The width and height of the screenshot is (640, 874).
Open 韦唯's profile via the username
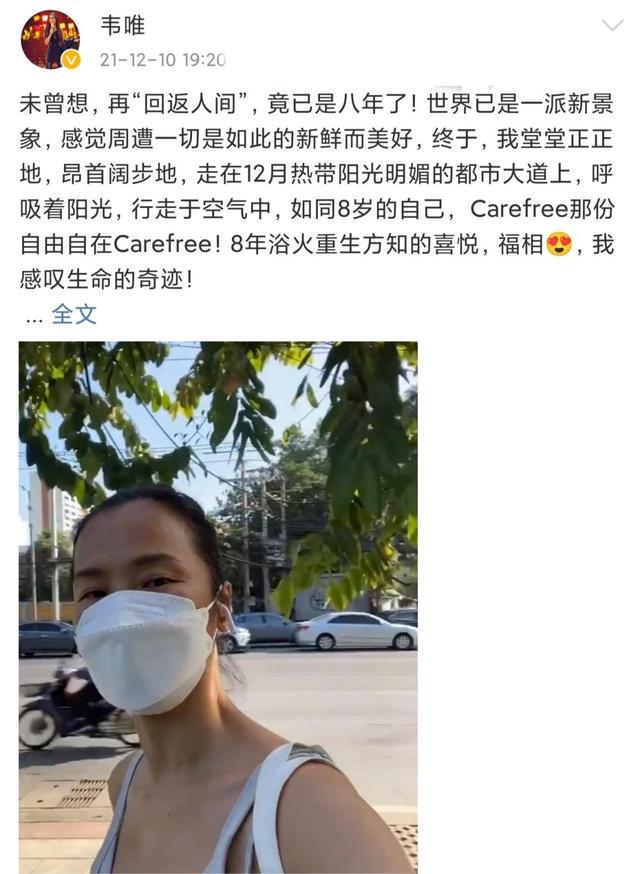(x=122, y=26)
